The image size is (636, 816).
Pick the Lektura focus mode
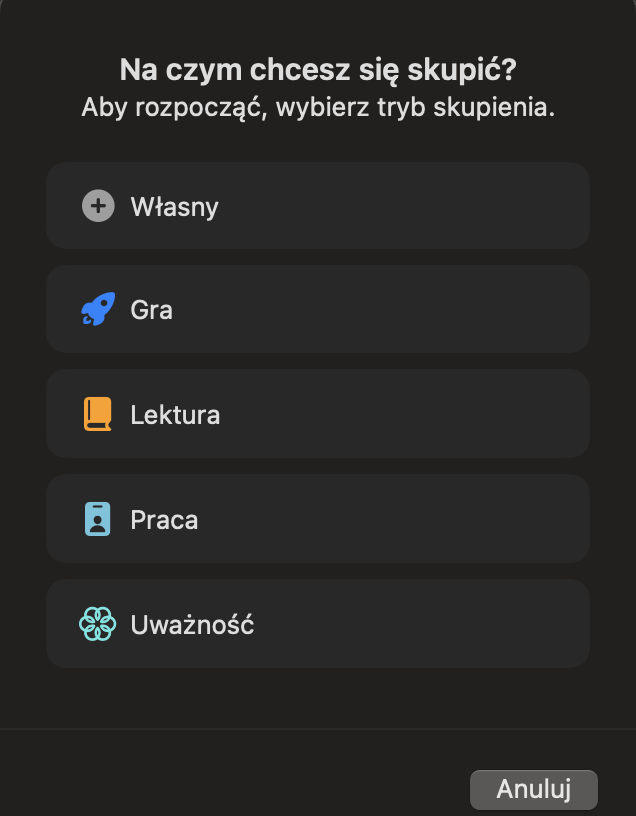(317, 414)
